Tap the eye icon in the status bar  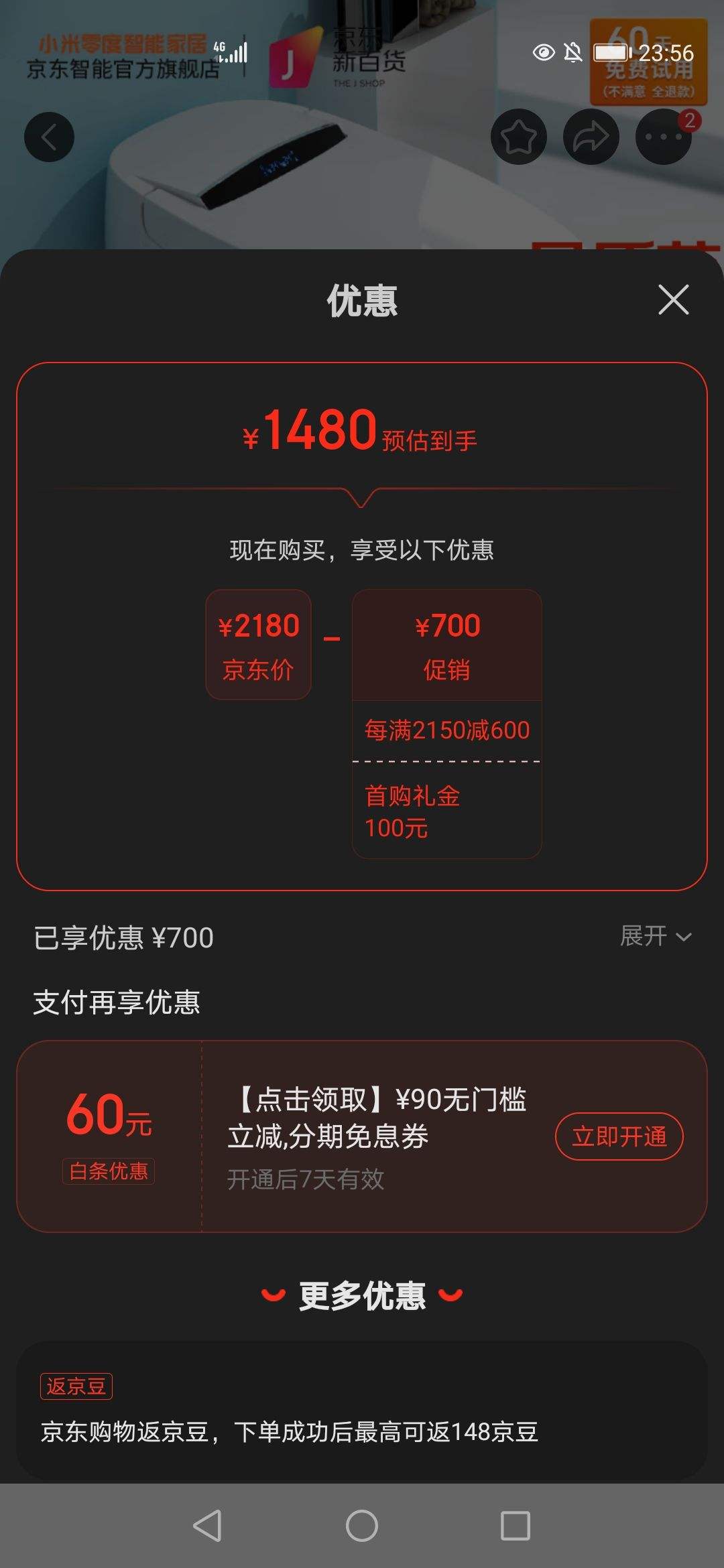(x=544, y=50)
